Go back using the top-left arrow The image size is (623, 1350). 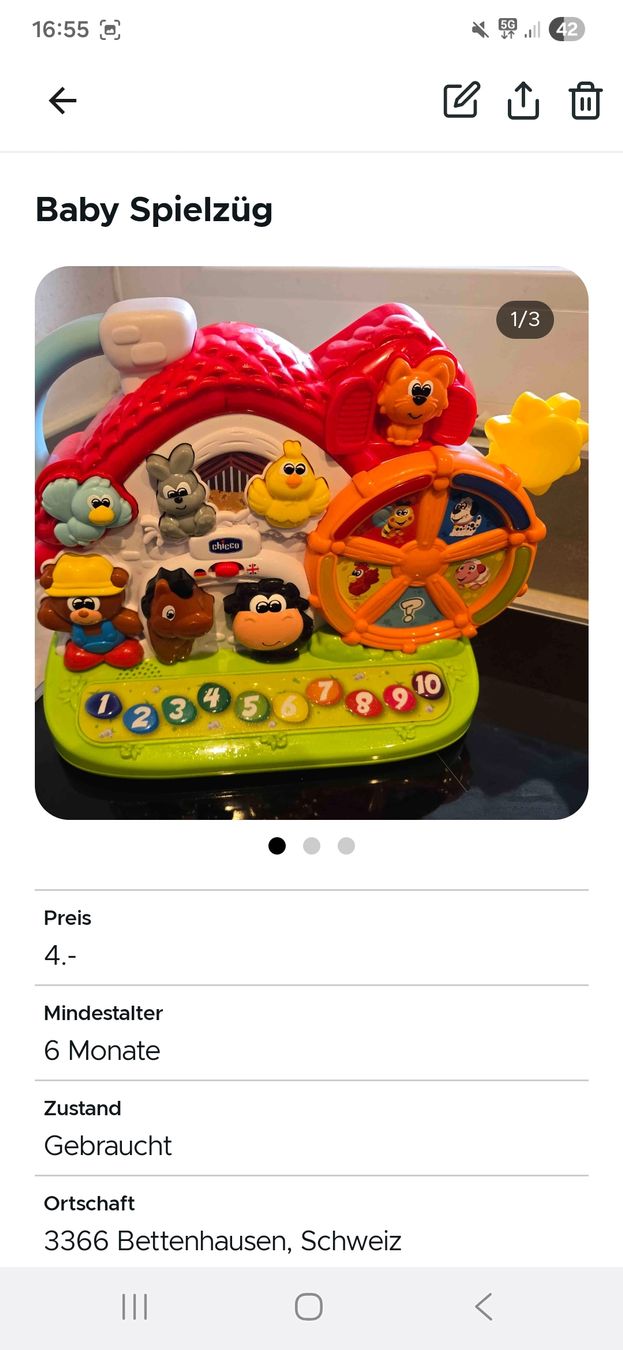[63, 101]
